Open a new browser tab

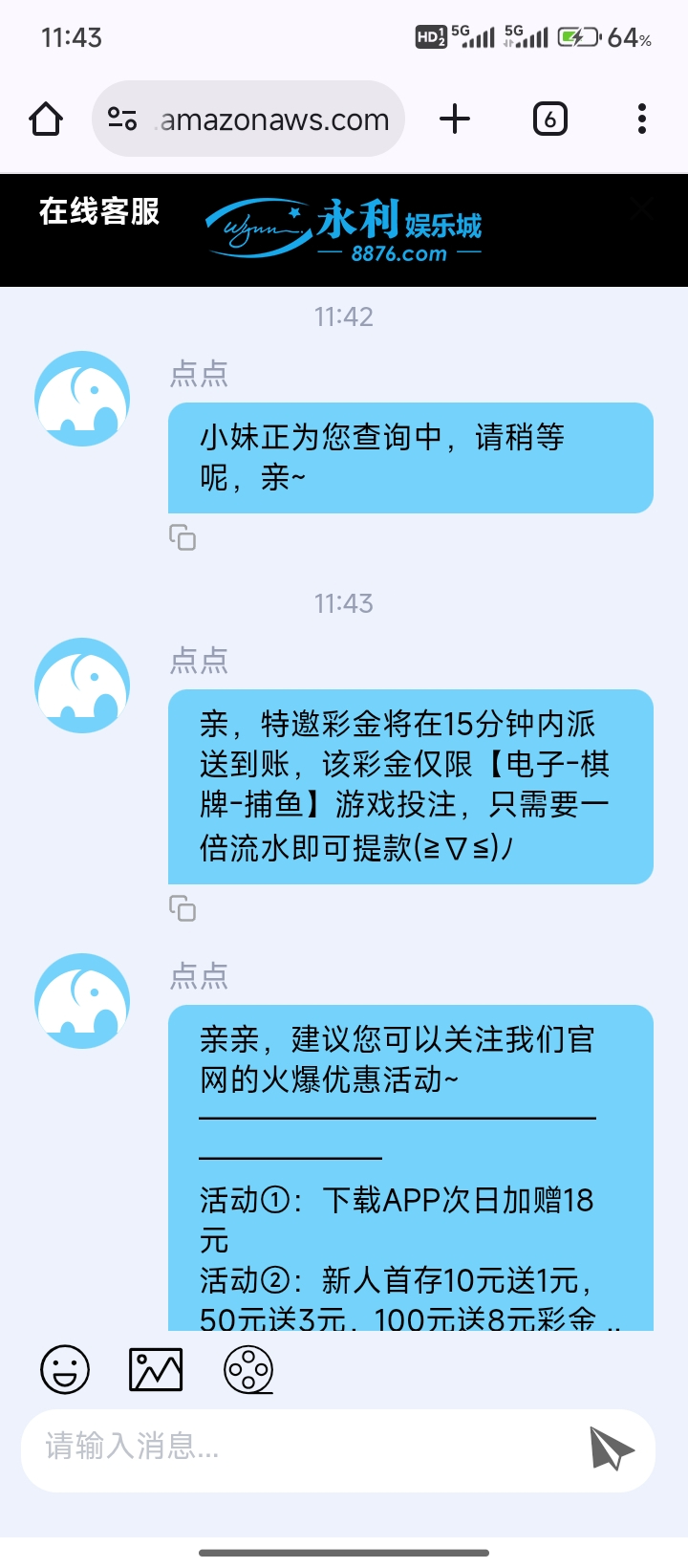click(455, 120)
